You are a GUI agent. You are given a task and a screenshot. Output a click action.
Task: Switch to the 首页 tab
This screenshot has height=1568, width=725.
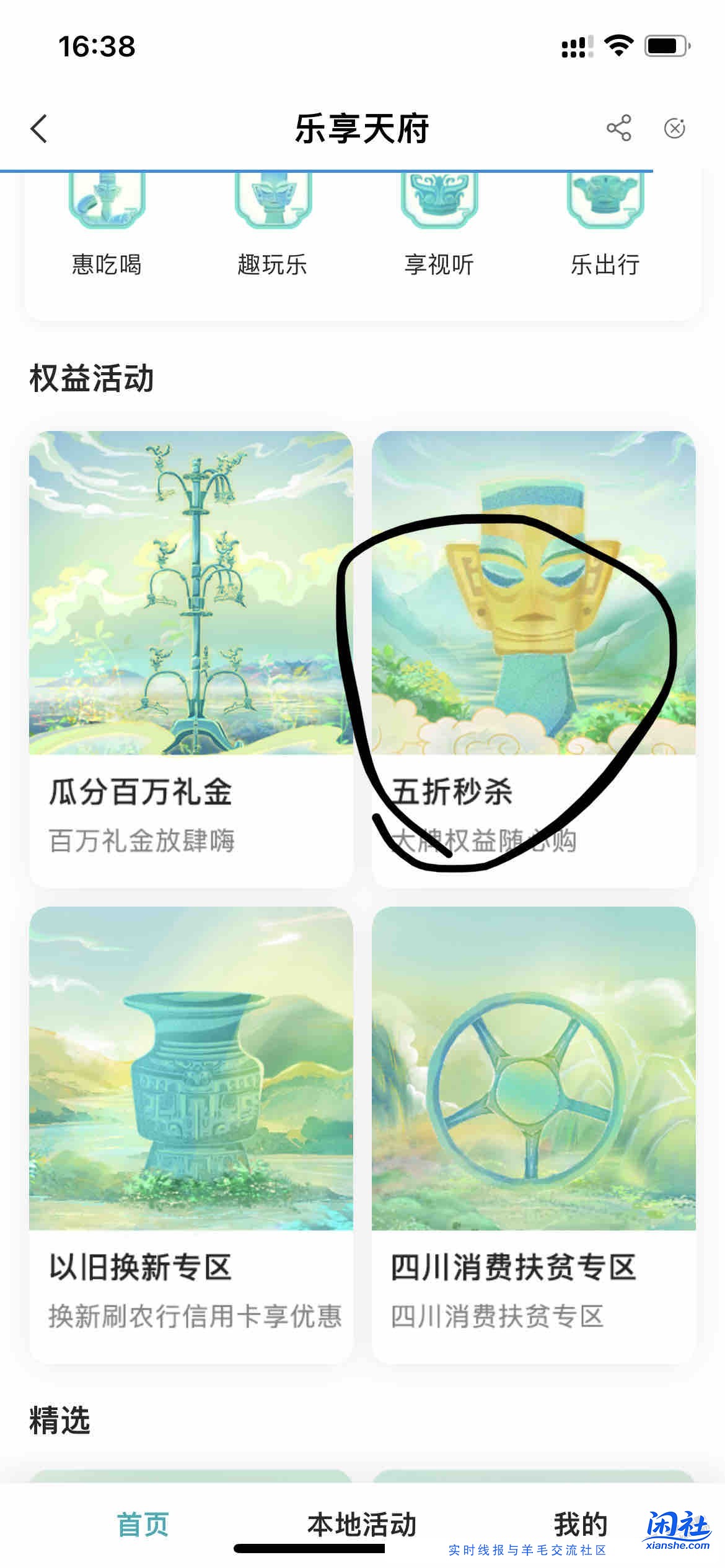tap(143, 1523)
